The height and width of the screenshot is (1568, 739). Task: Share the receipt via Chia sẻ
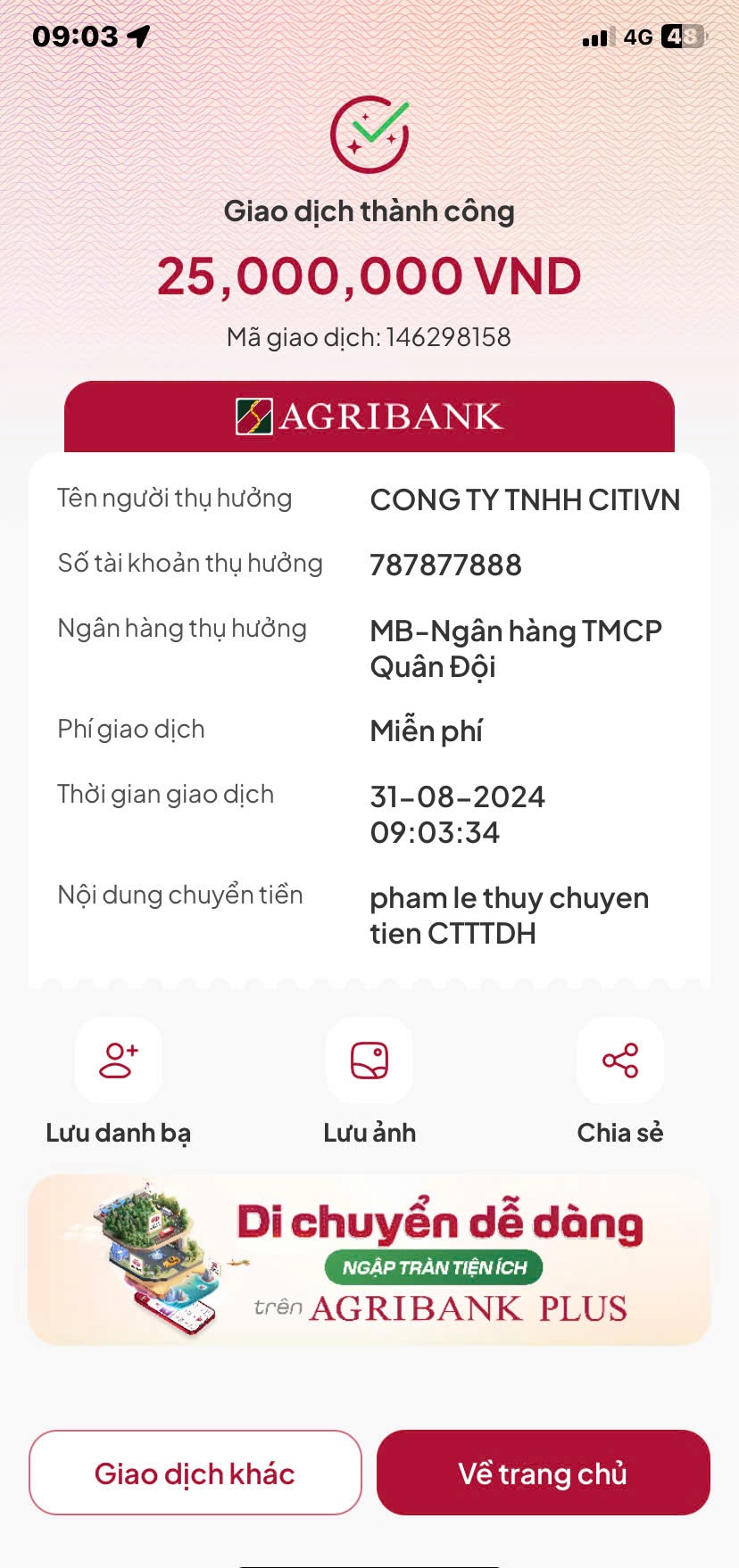[x=620, y=1061]
